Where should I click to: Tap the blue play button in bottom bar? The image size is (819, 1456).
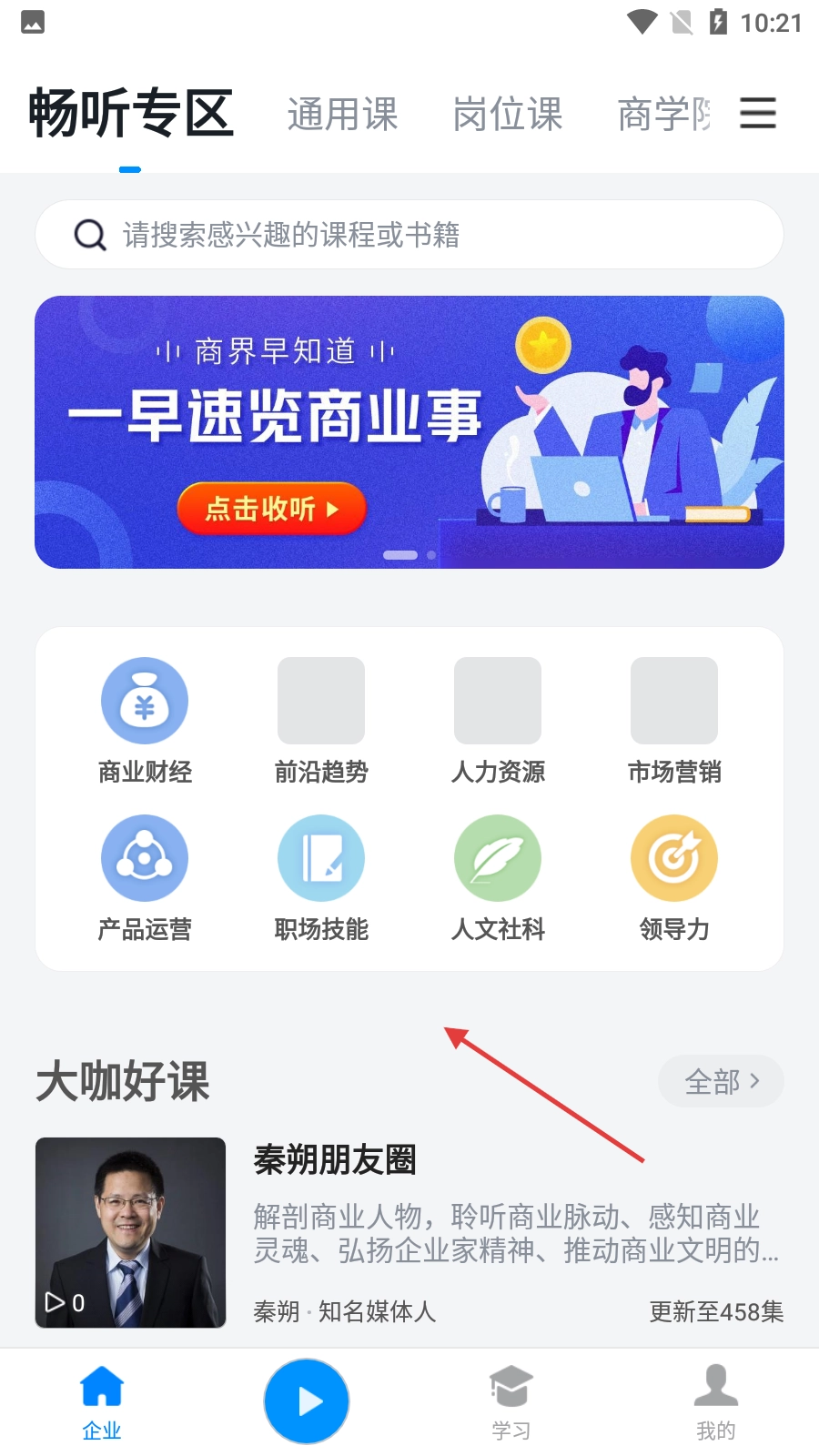(x=307, y=1401)
